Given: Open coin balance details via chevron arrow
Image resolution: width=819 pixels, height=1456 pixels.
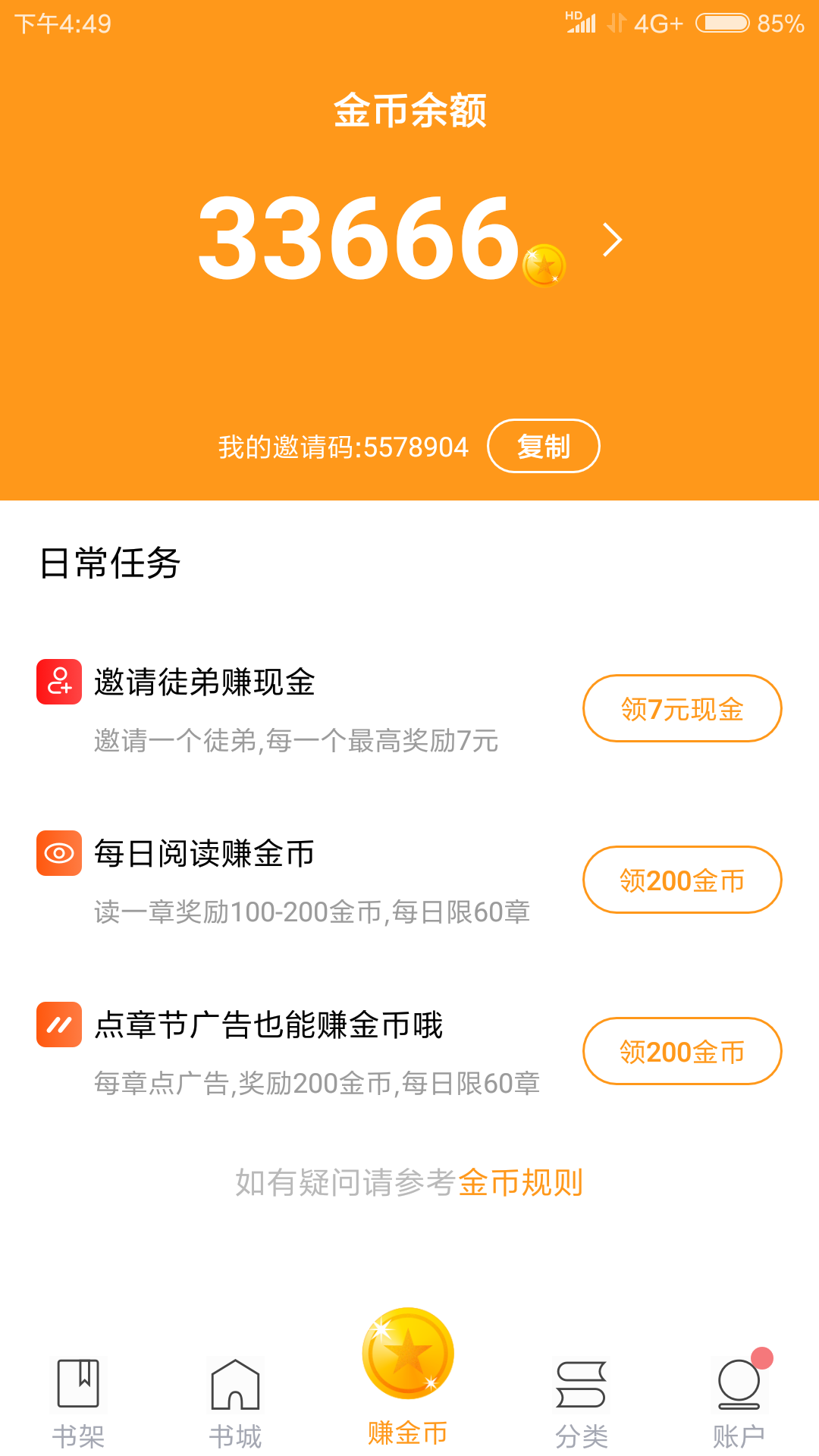Looking at the screenshot, I should (612, 240).
